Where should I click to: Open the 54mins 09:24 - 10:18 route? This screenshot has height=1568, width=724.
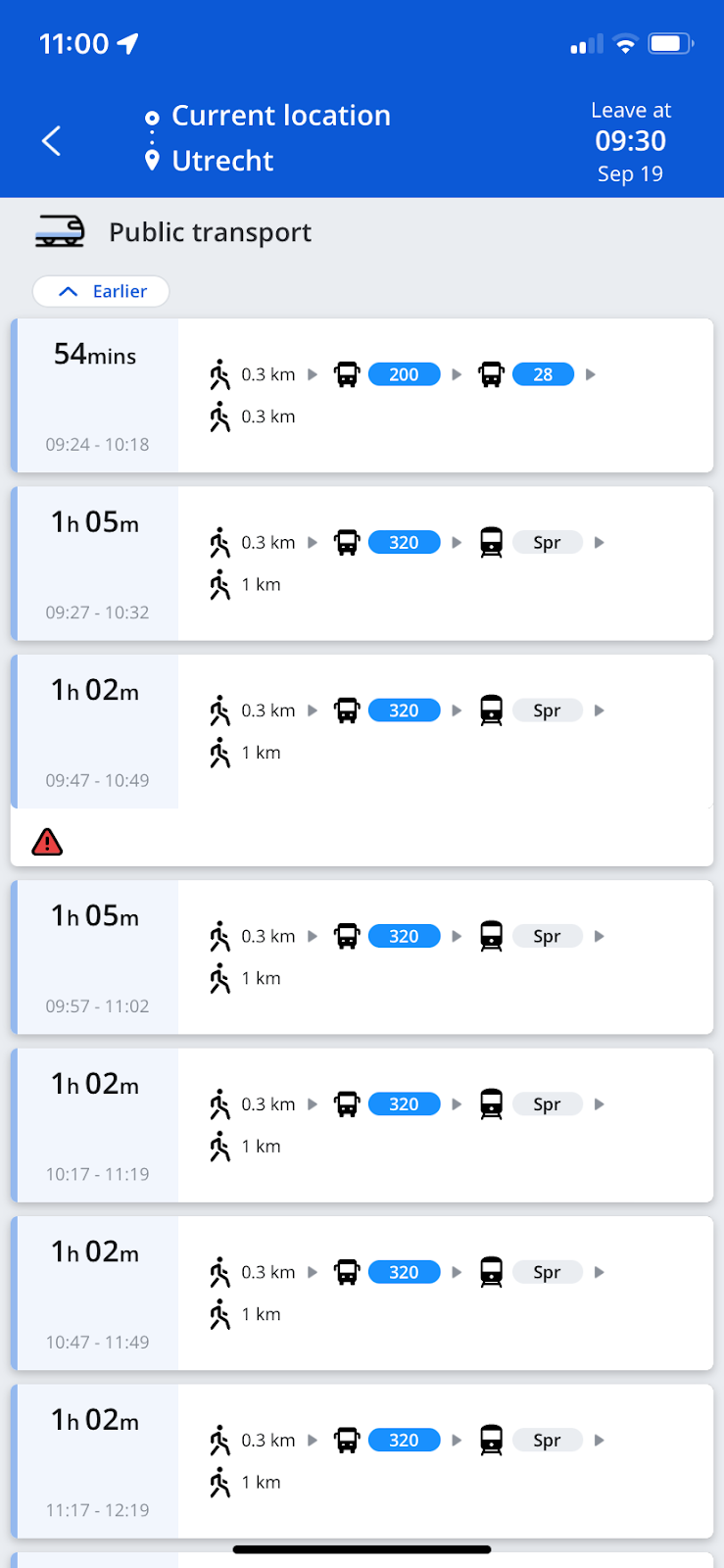(362, 395)
